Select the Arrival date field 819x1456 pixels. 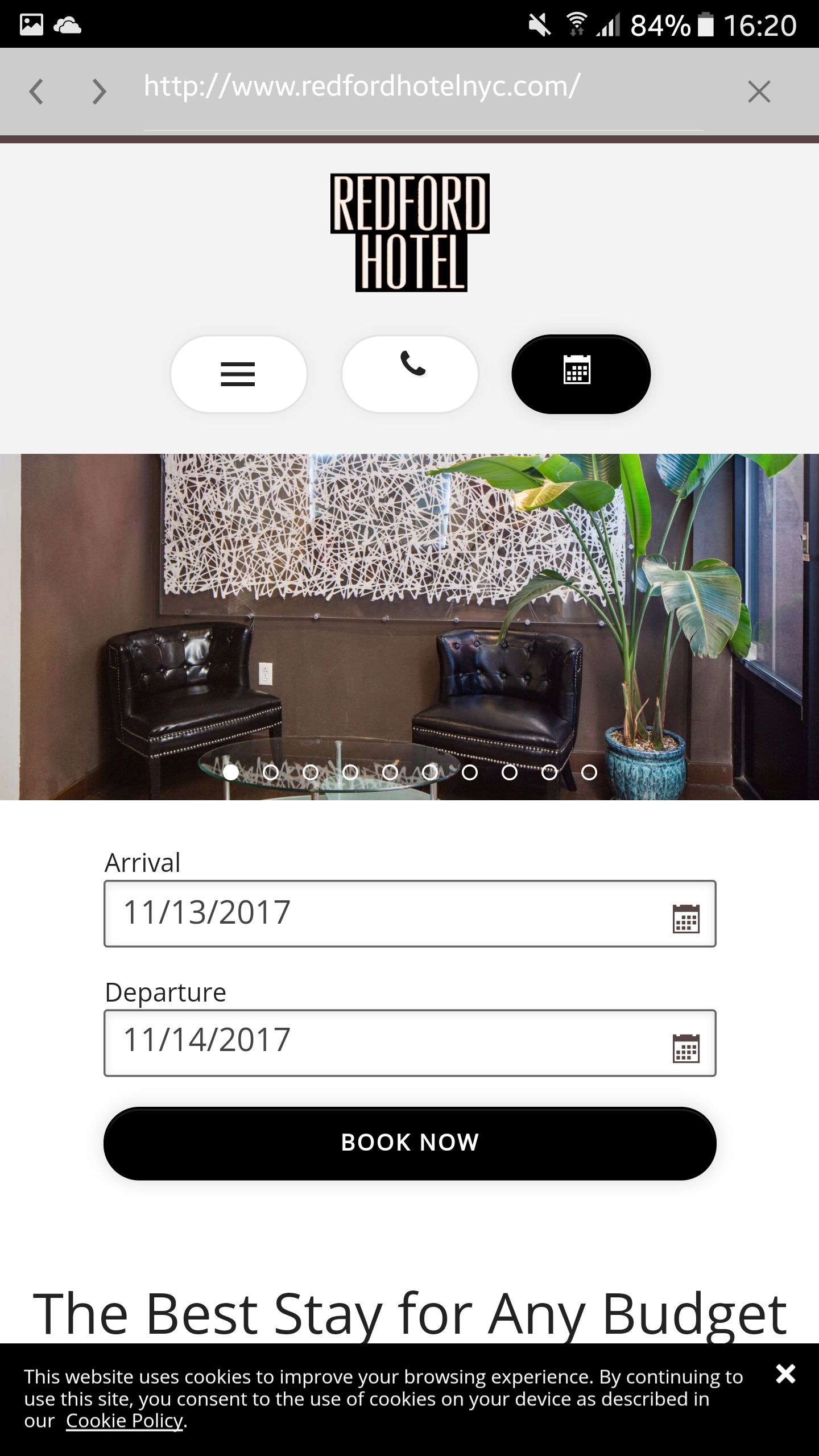click(409, 913)
